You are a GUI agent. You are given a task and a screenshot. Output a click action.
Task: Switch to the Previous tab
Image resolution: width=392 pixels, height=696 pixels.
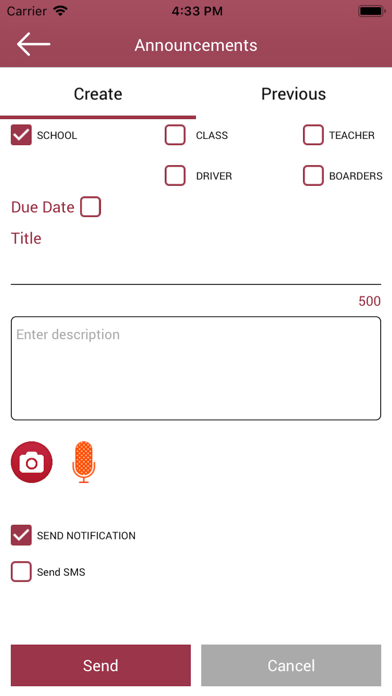coord(293,94)
